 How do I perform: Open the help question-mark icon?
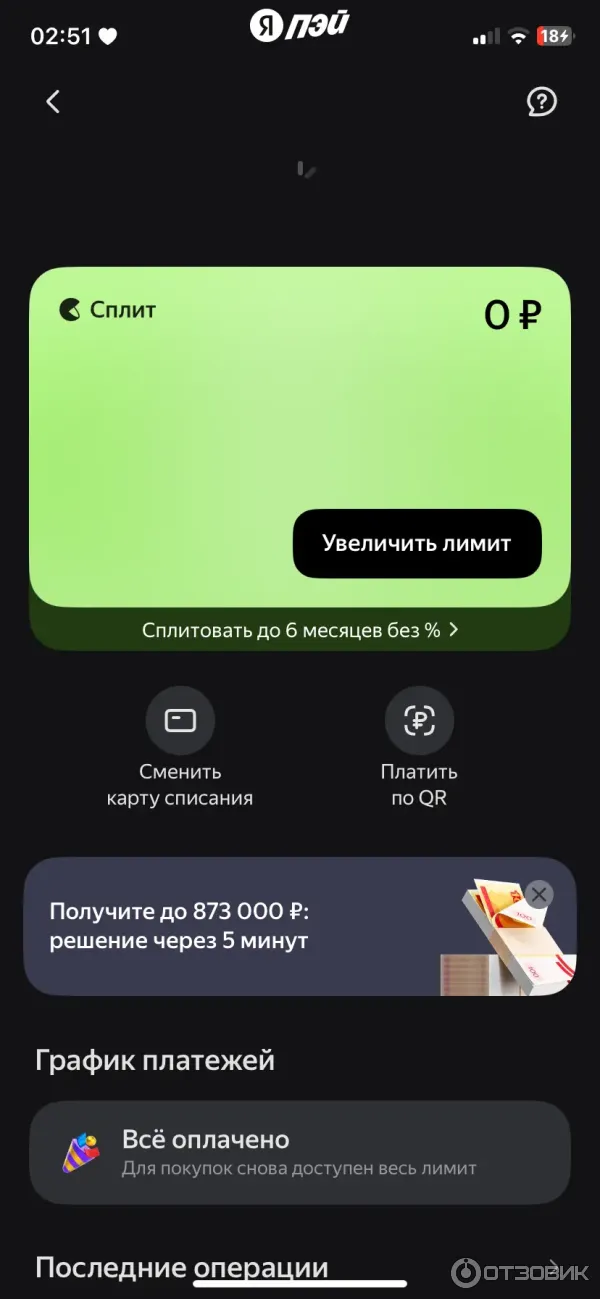[x=541, y=101]
